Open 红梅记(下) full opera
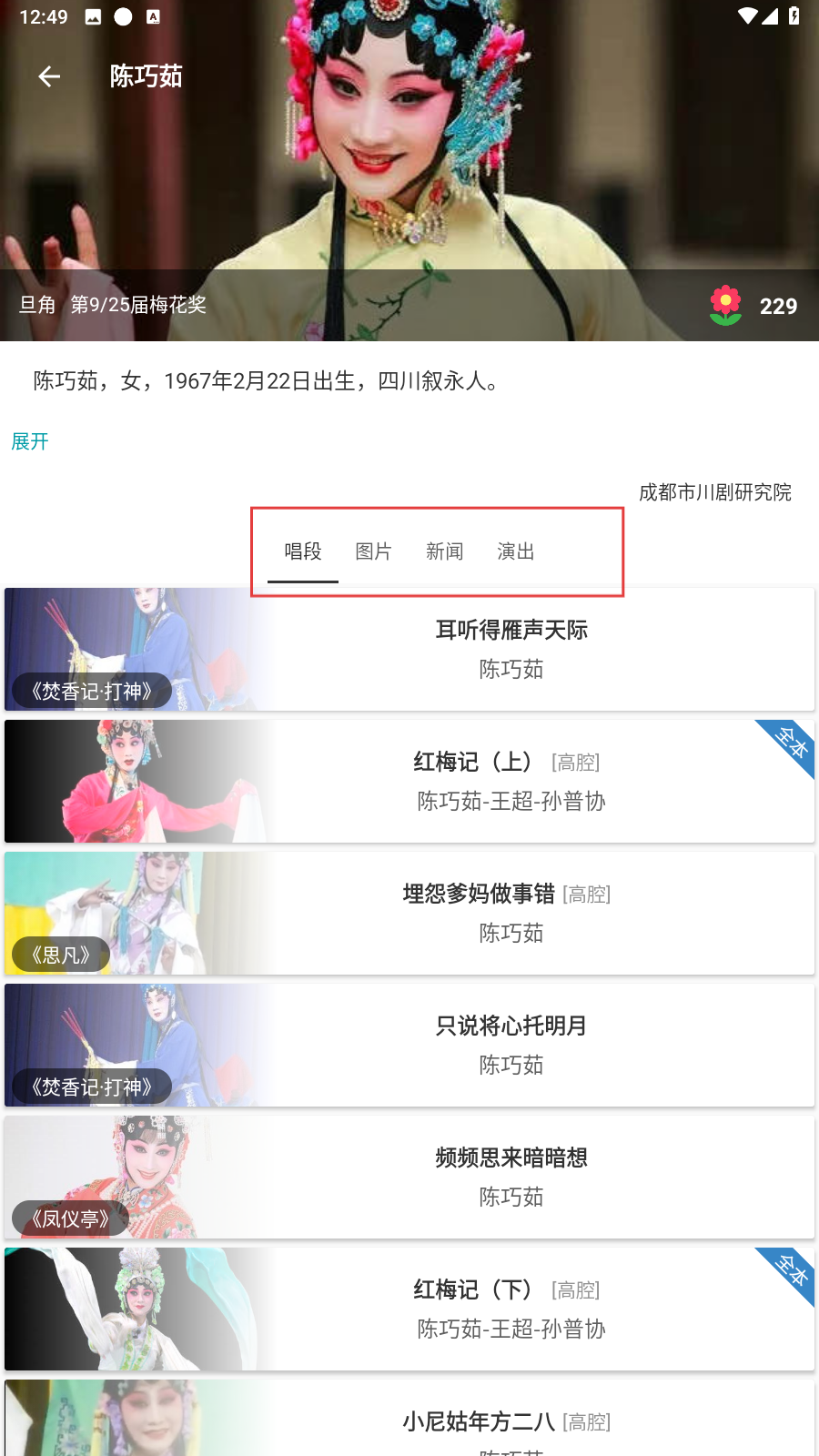The width and height of the screenshot is (819, 1456). [409, 1309]
